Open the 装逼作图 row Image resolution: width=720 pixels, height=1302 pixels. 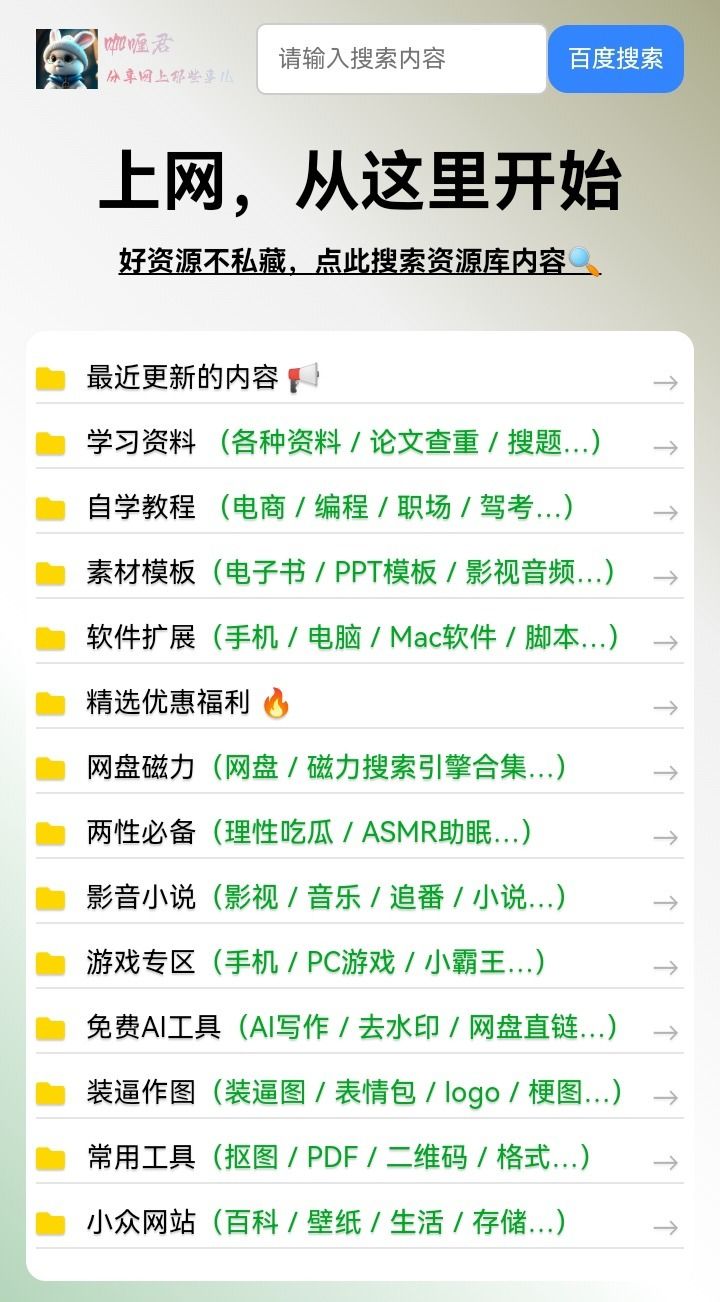tap(359, 1092)
